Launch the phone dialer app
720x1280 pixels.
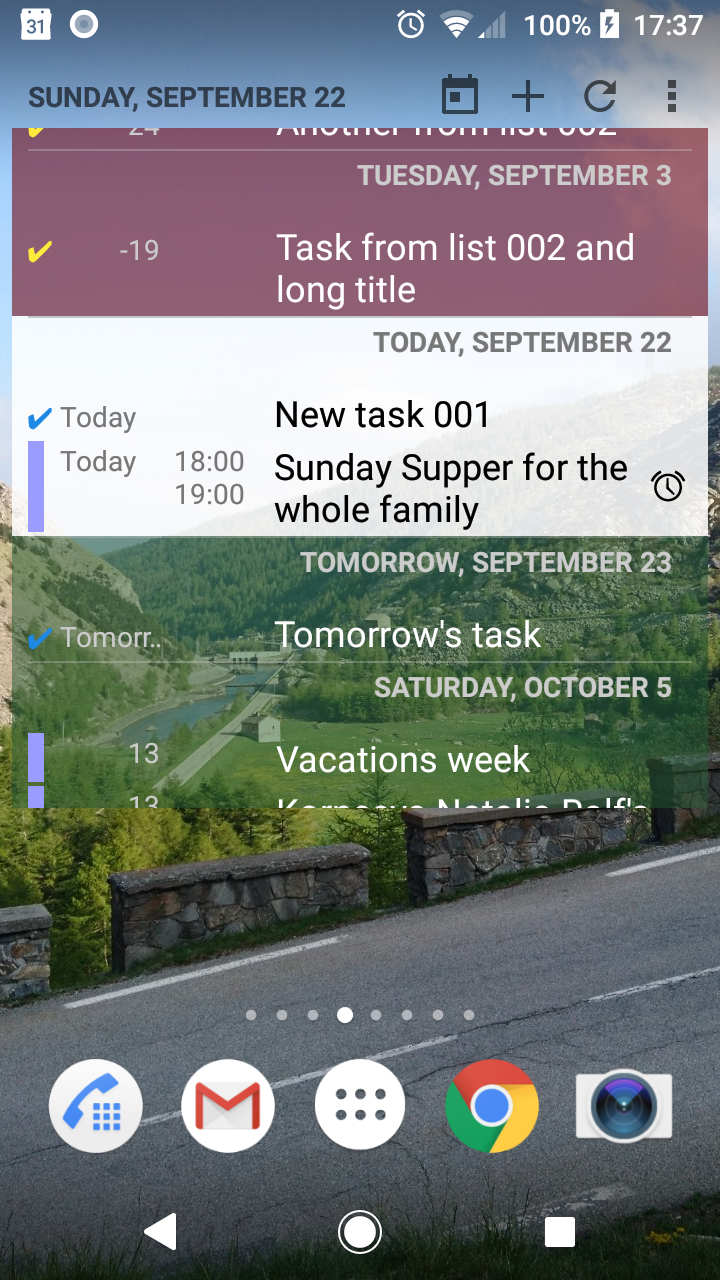coord(96,1106)
